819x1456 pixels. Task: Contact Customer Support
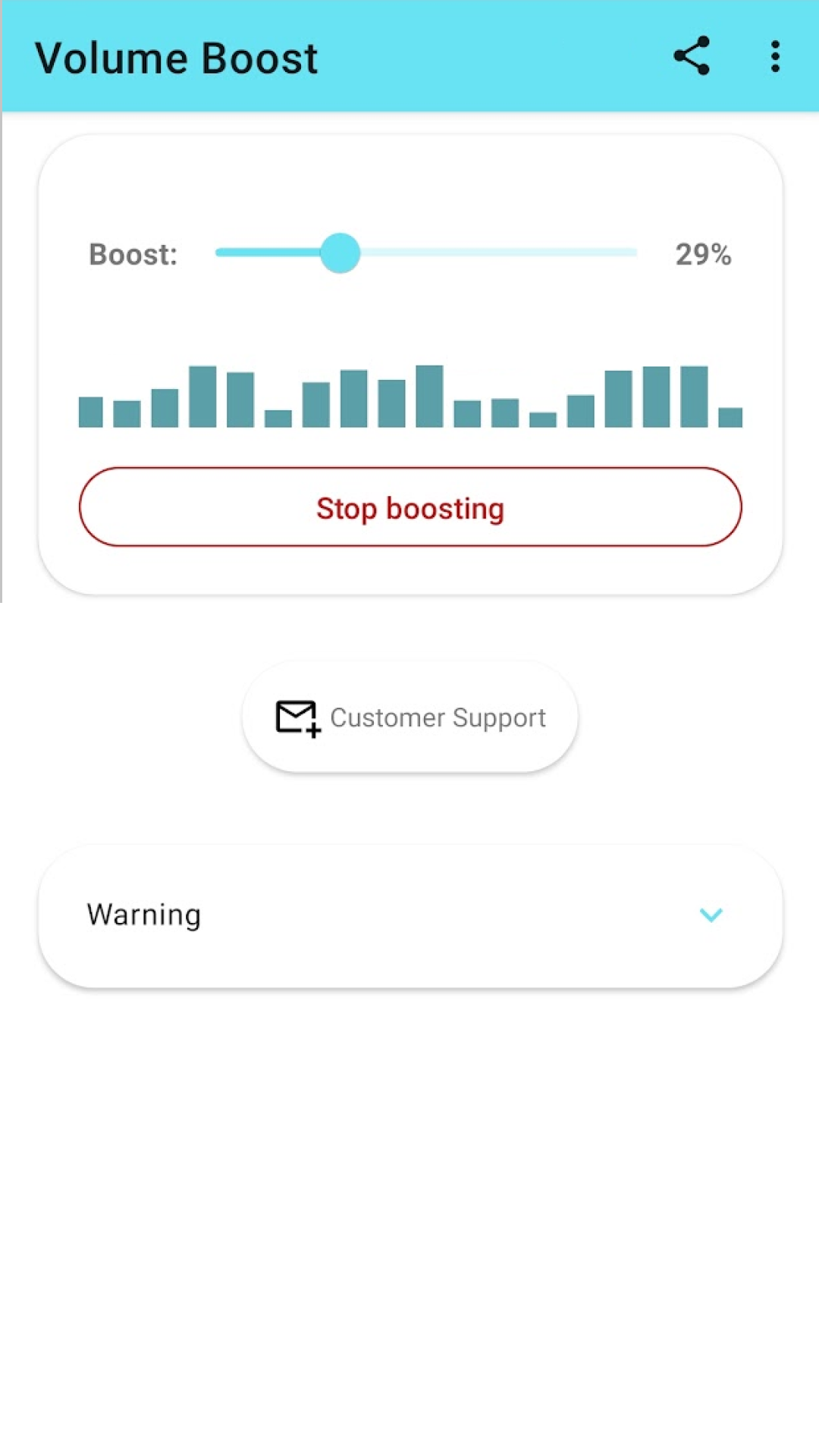[x=409, y=717]
